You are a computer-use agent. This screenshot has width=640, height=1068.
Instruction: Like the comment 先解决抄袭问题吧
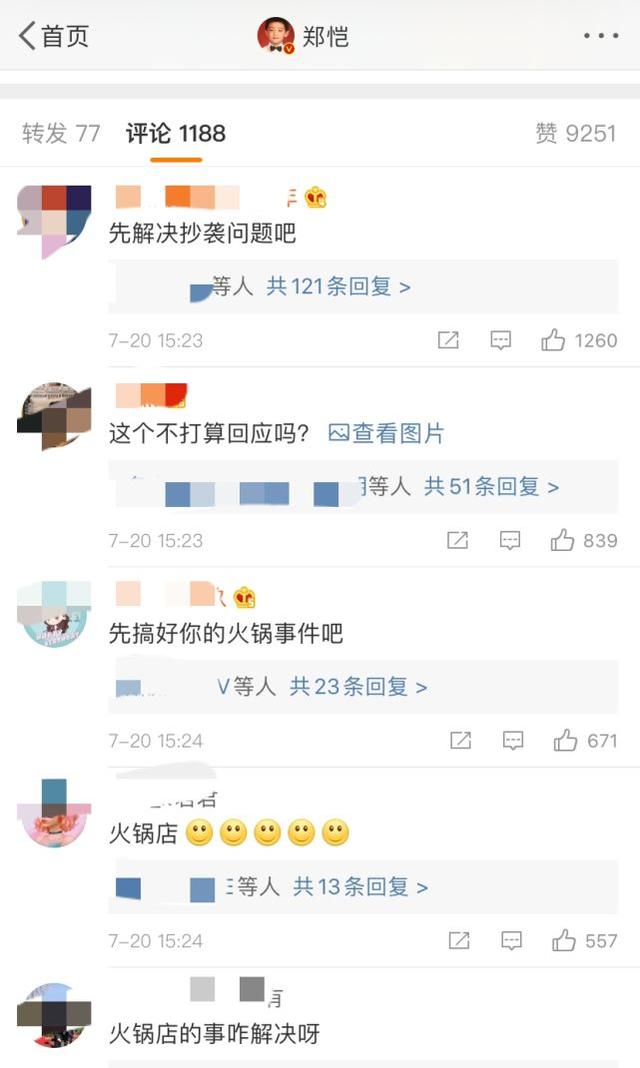[x=553, y=341]
